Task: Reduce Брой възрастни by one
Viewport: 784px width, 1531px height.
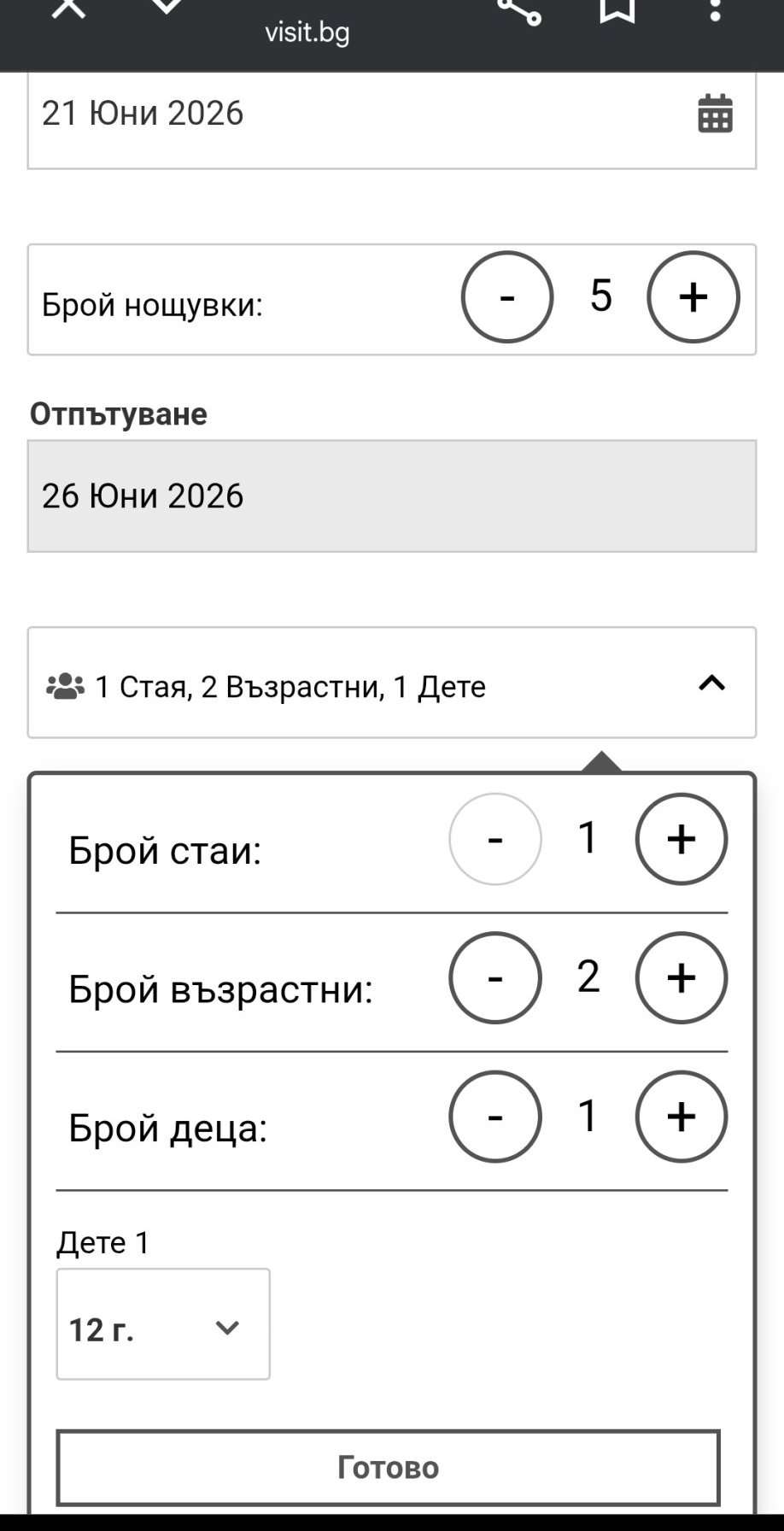Action: 495,978
